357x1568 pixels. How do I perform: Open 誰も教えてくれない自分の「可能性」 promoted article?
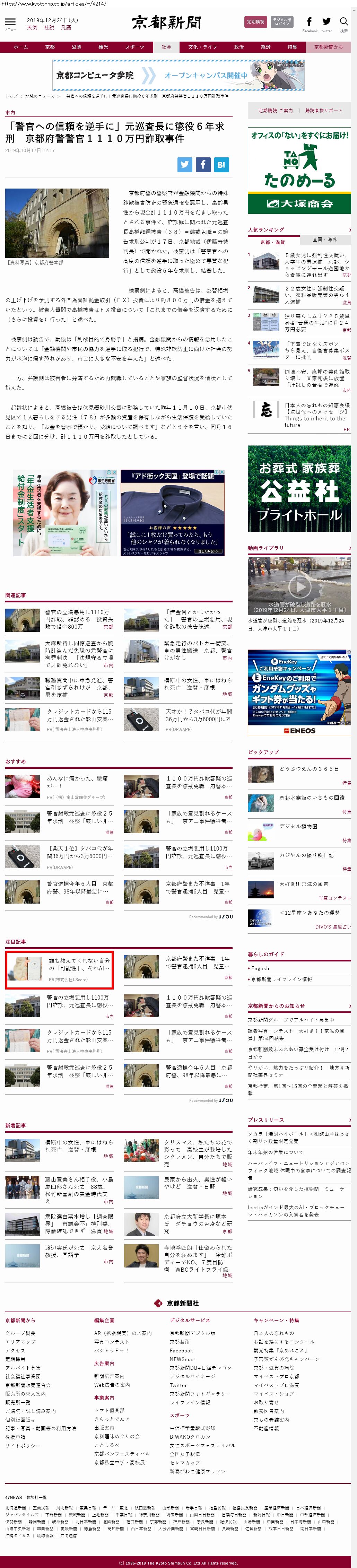click(x=79, y=964)
